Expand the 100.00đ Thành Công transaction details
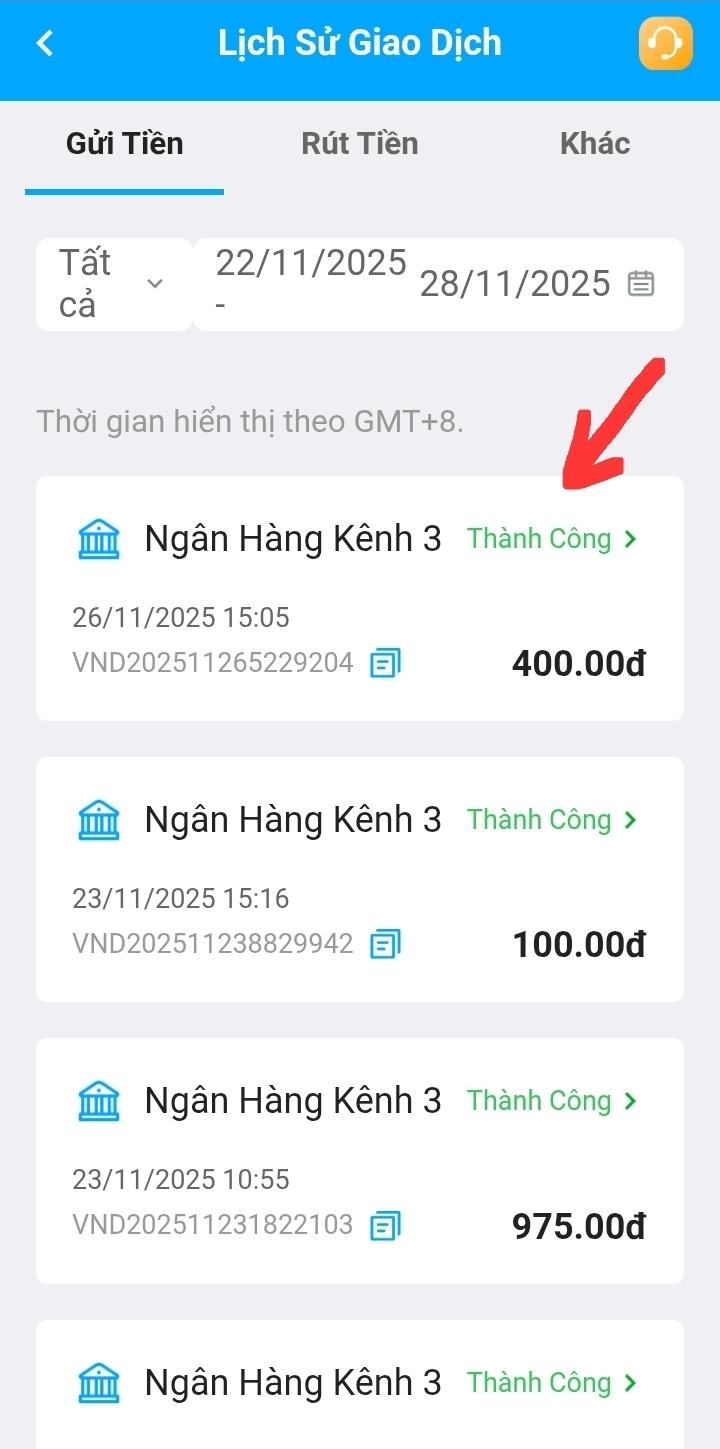Image resolution: width=720 pixels, height=1449 pixels. (553, 819)
